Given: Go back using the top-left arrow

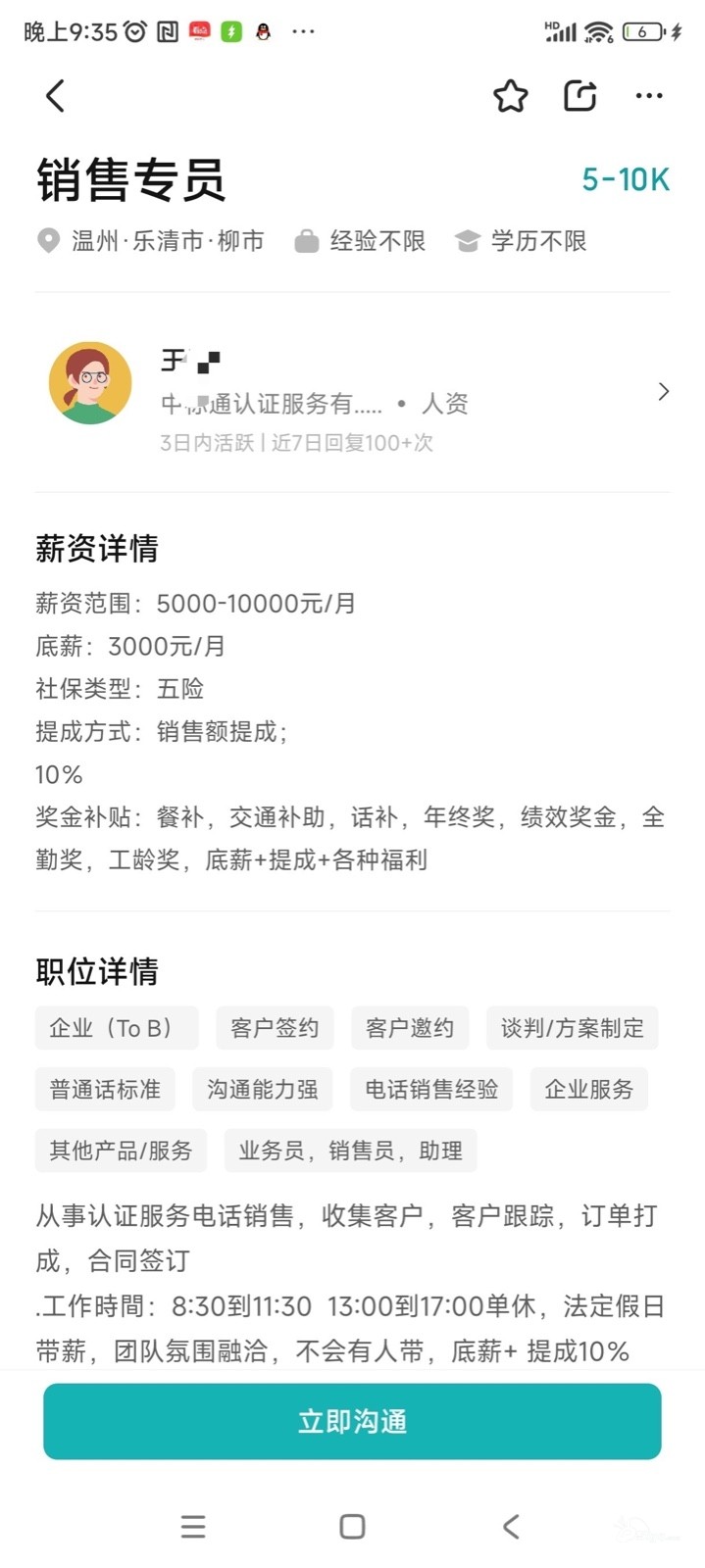Looking at the screenshot, I should tap(56, 96).
